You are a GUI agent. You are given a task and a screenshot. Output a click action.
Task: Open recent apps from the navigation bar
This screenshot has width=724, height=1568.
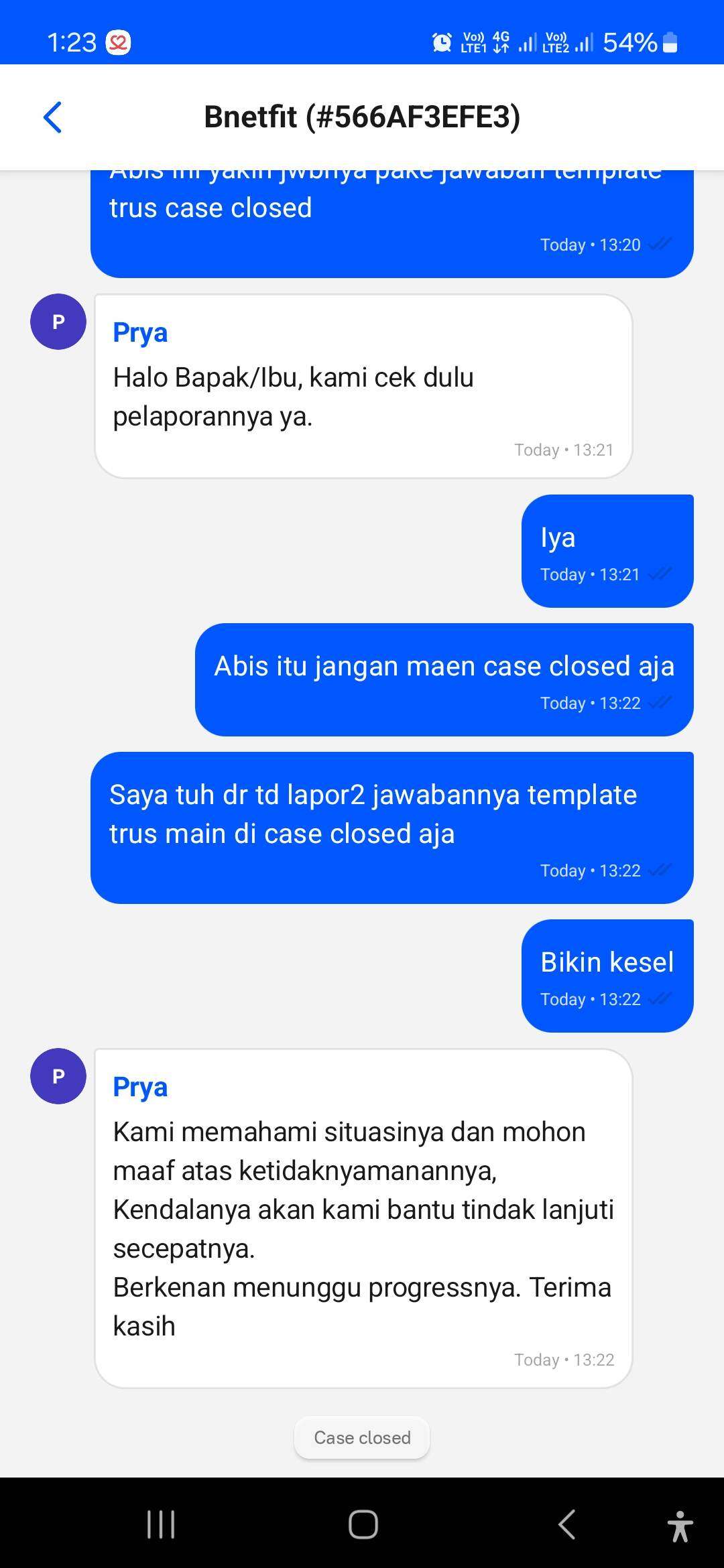(161, 1524)
